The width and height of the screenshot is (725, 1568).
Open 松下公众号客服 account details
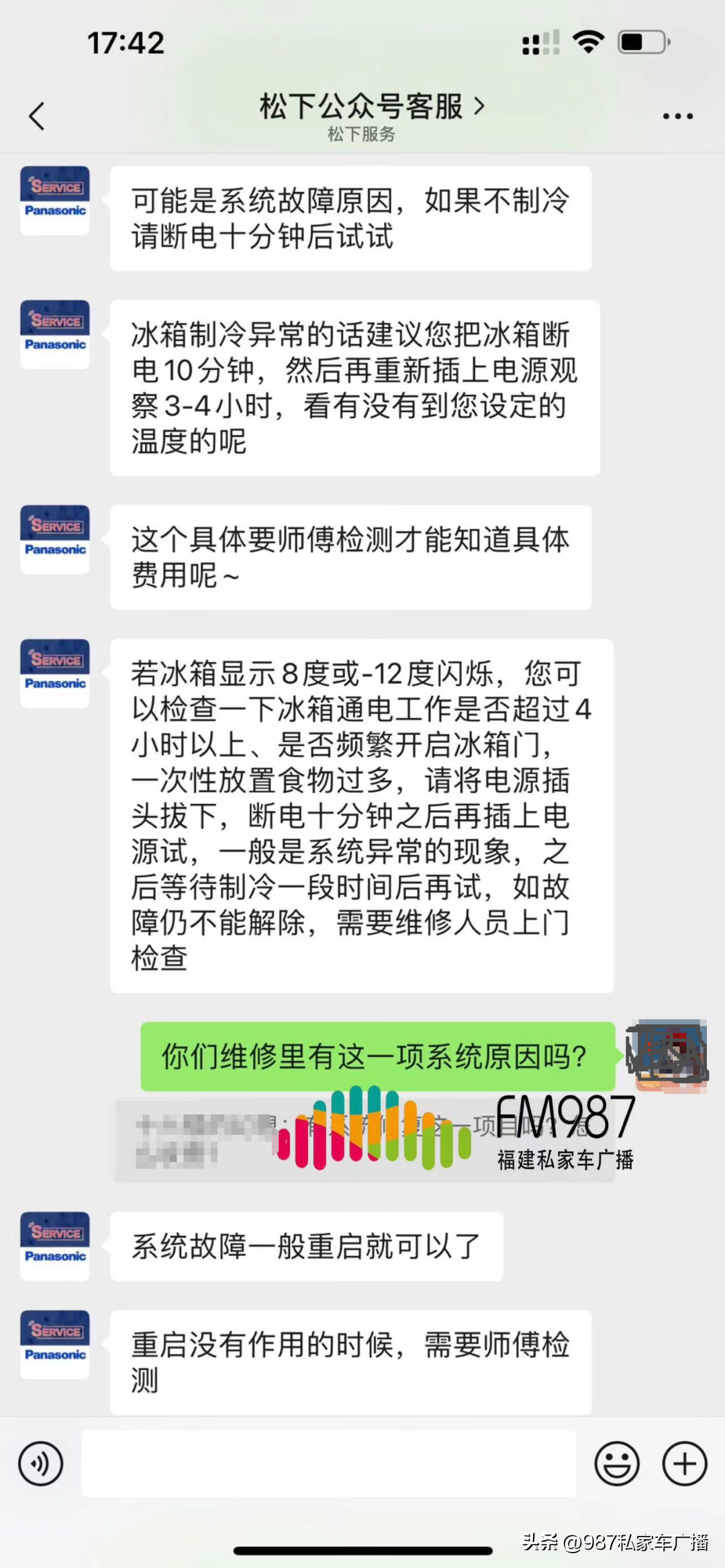point(371,107)
